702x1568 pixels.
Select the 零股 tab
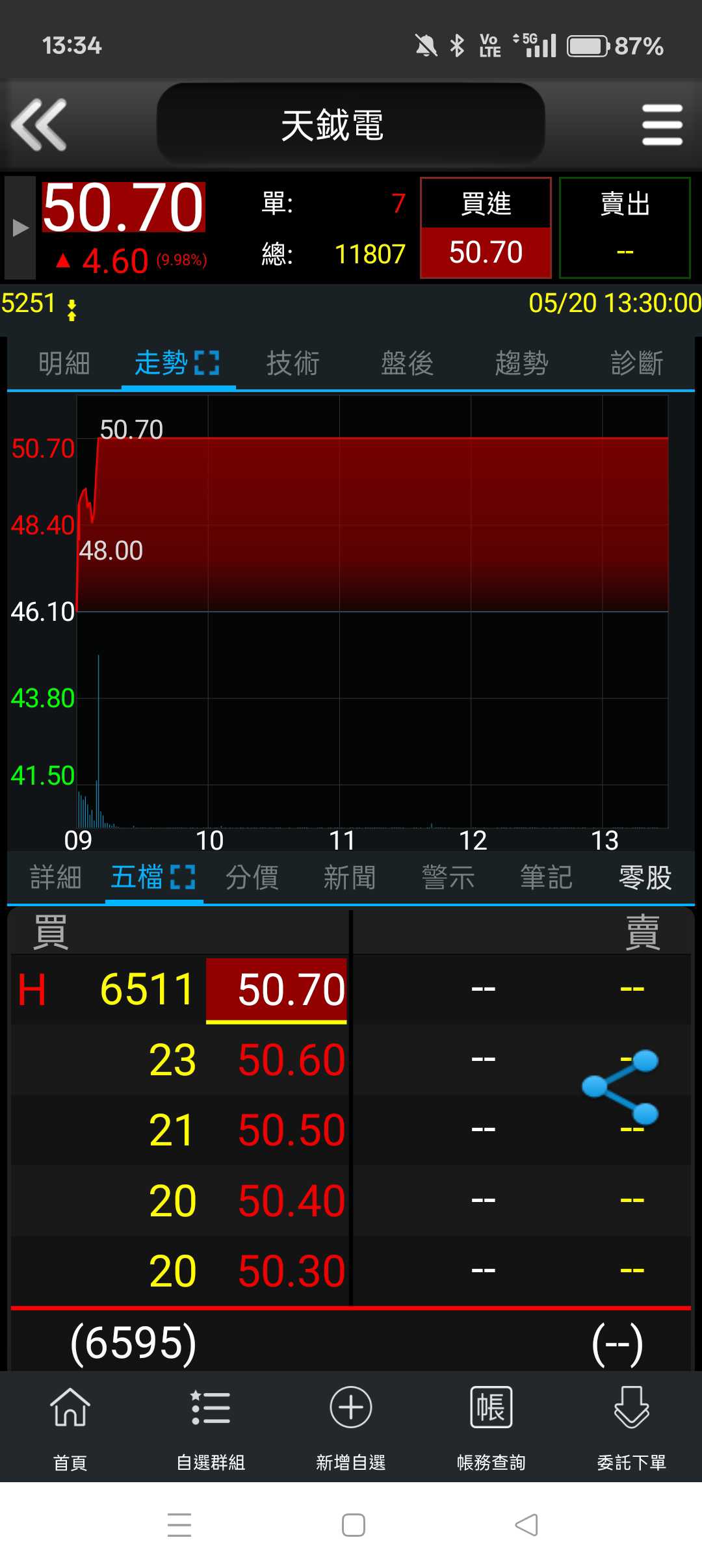[645, 878]
